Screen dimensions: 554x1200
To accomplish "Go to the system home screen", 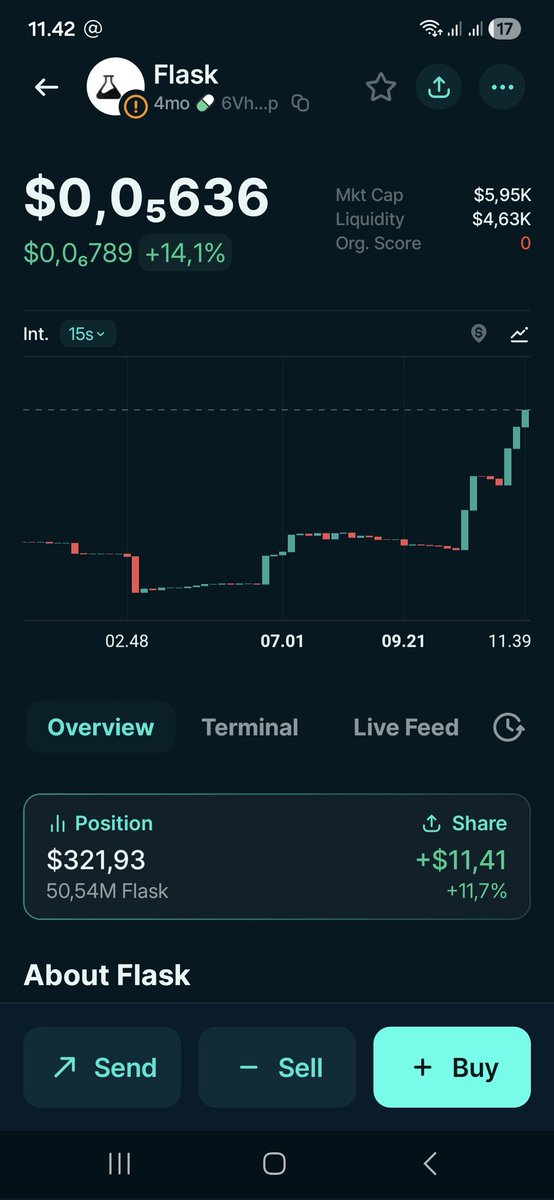I will coord(274,1163).
